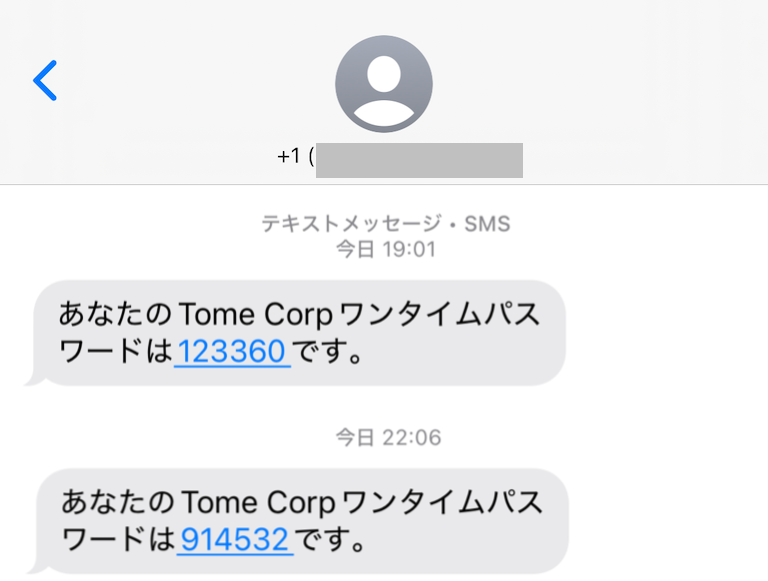Go back to the messages list

click(x=45, y=81)
